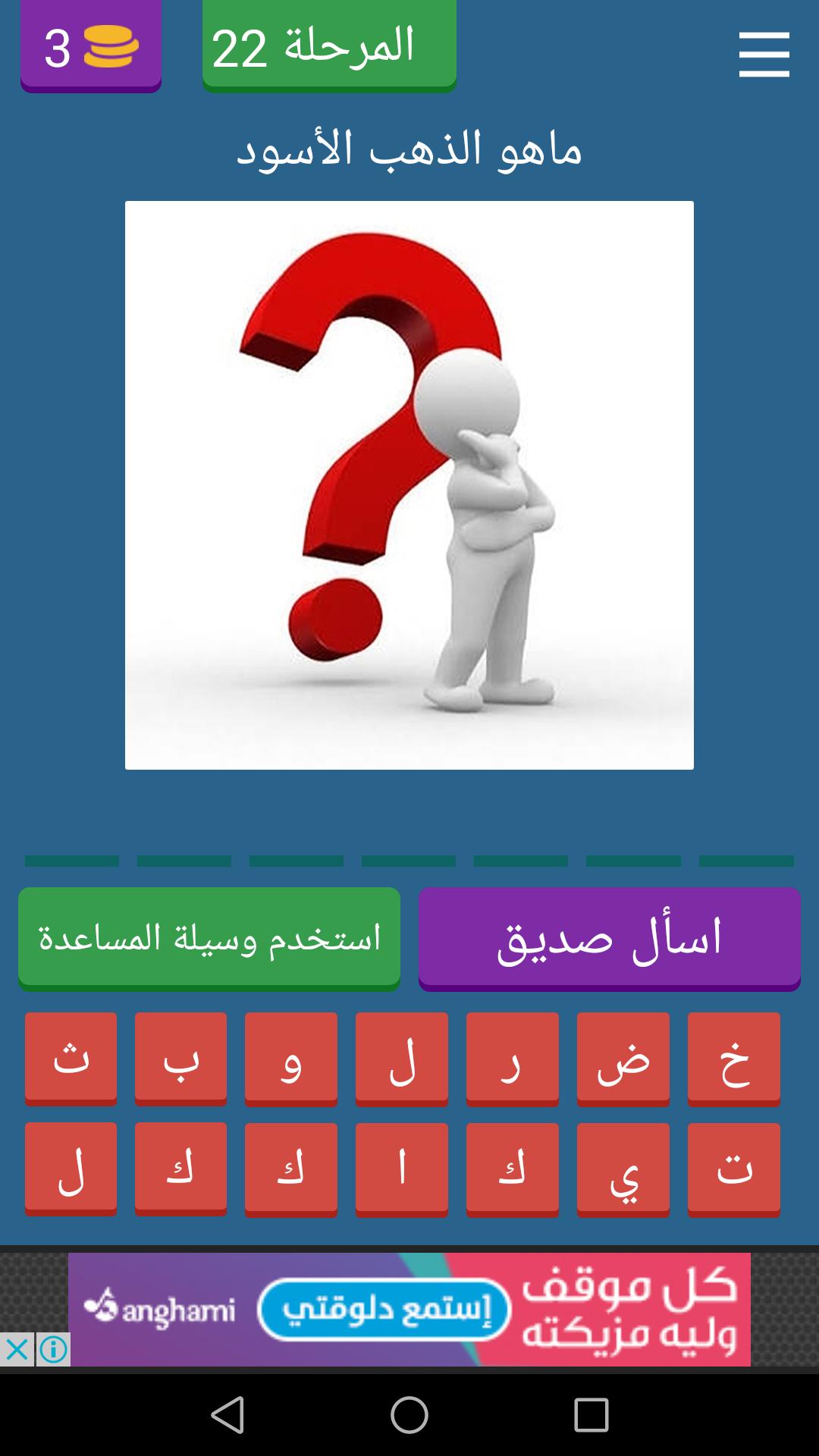
Task: Go to the home screen
Action: 409,1415
